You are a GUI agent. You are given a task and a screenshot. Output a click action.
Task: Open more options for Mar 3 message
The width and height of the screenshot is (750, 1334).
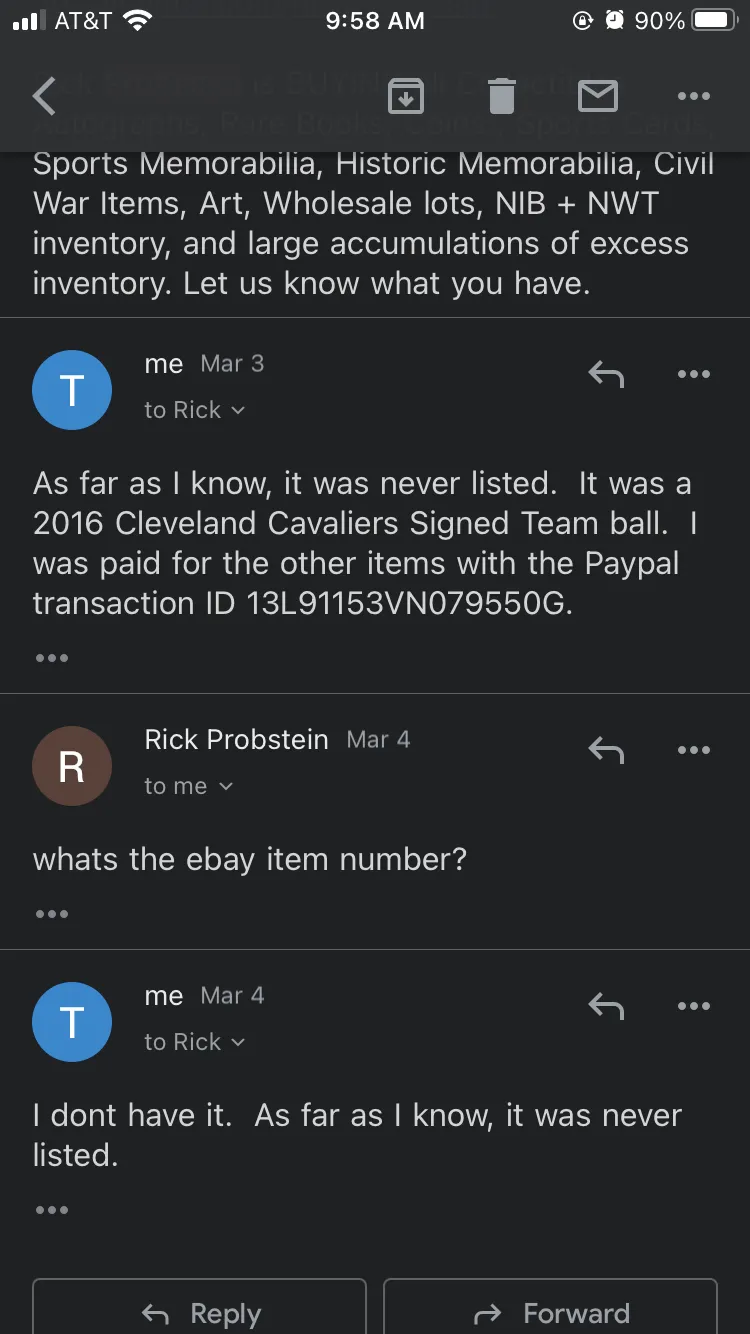[x=693, y=374]
